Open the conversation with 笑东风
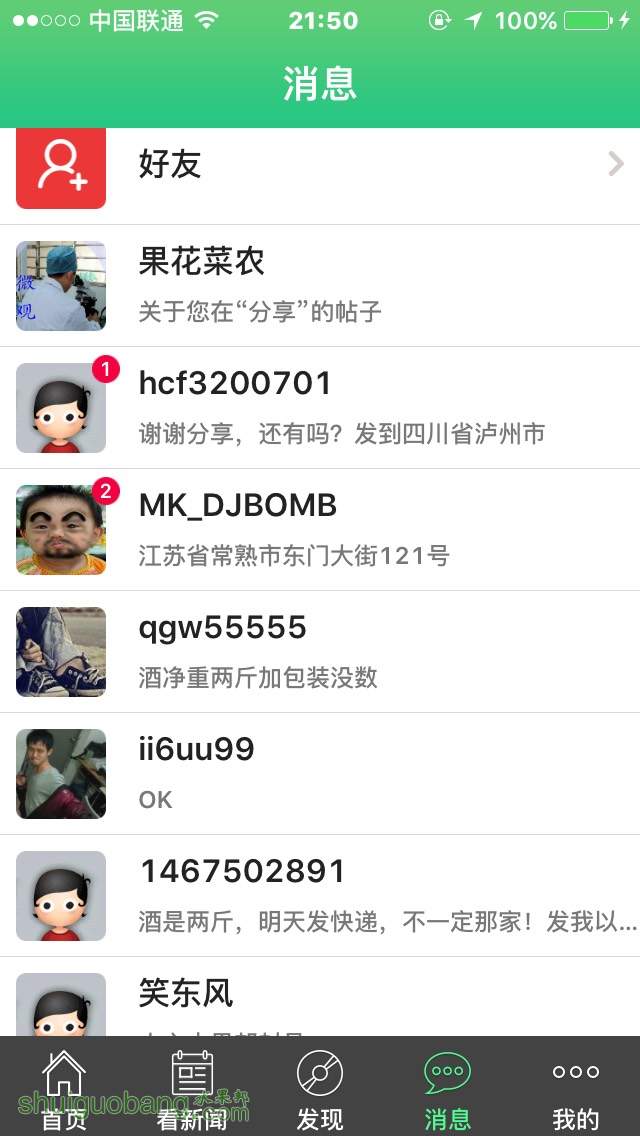The image size is (640, 1136). click(x=320, y=1002)
